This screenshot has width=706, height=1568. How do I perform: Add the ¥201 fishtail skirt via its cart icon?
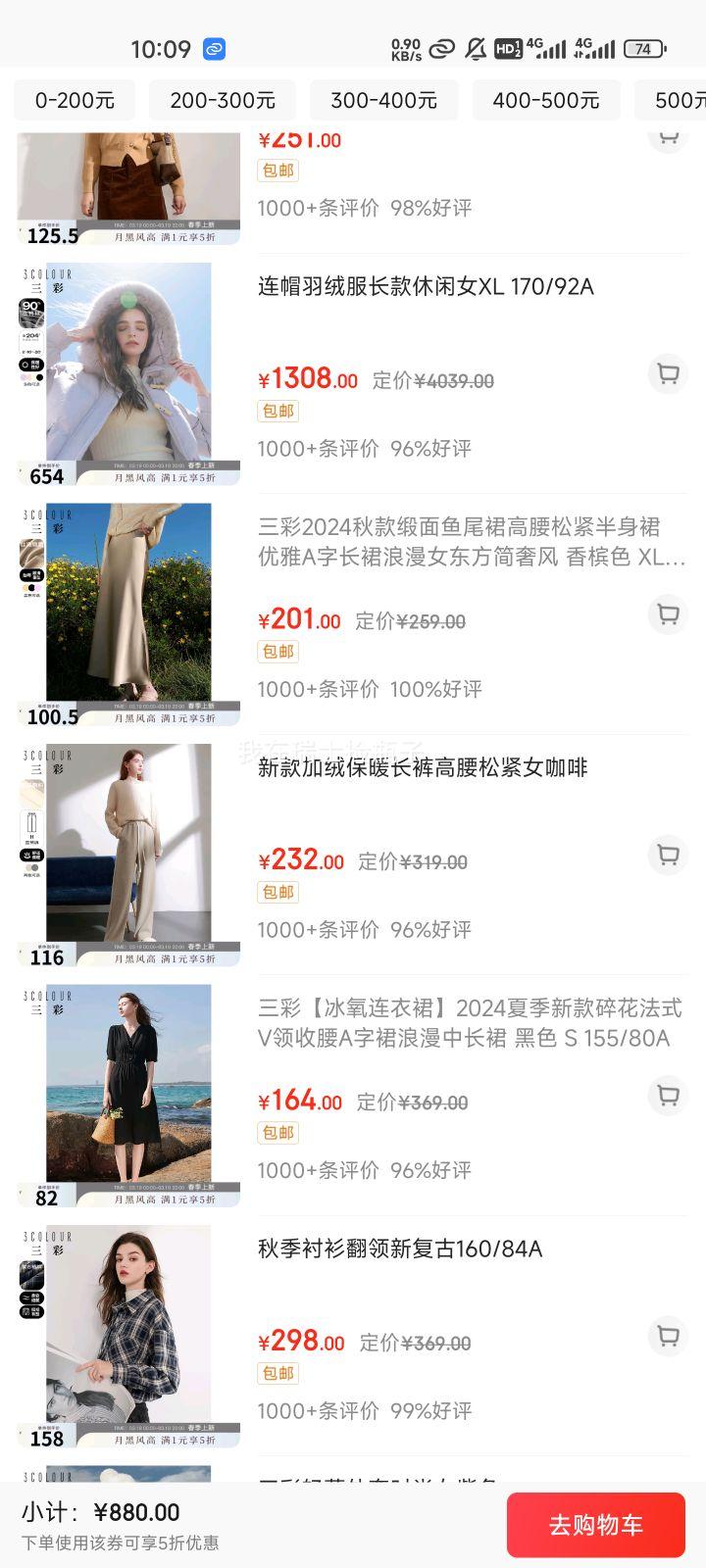click(x=668, y=615)
